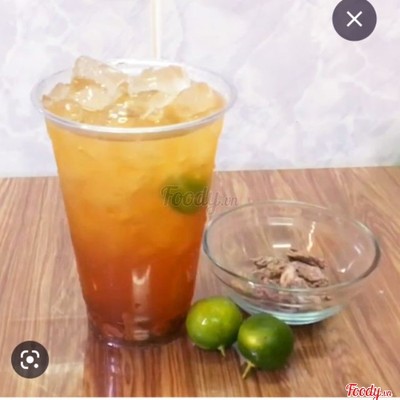This screenshot has height=400, width=400.
Task: Search this image with Lens
Action: point(30,359)
